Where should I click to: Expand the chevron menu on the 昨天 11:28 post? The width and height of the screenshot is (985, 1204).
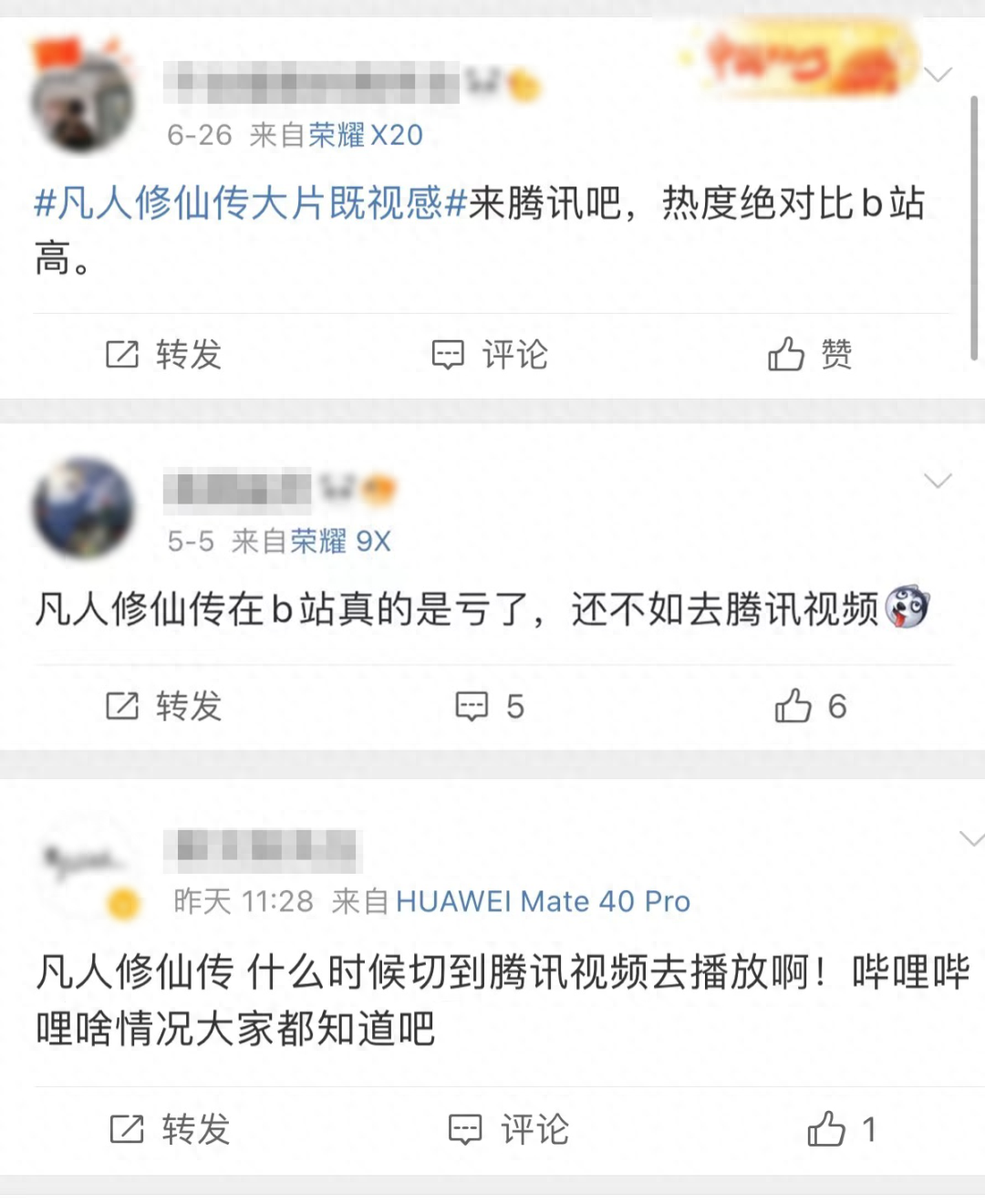pyautogui.click(x=970, y=838)
